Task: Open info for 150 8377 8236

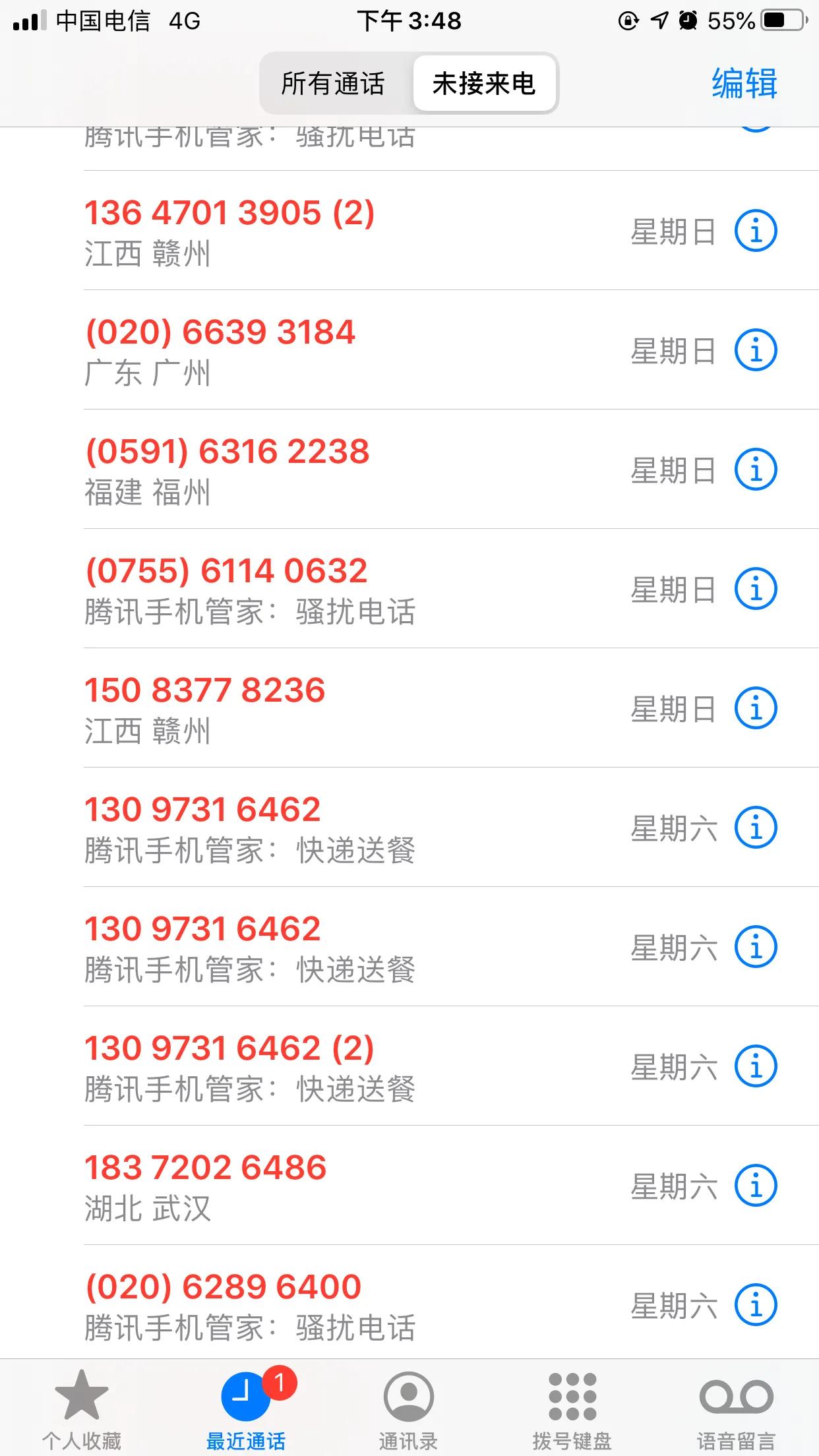Action: click(756, 708)
